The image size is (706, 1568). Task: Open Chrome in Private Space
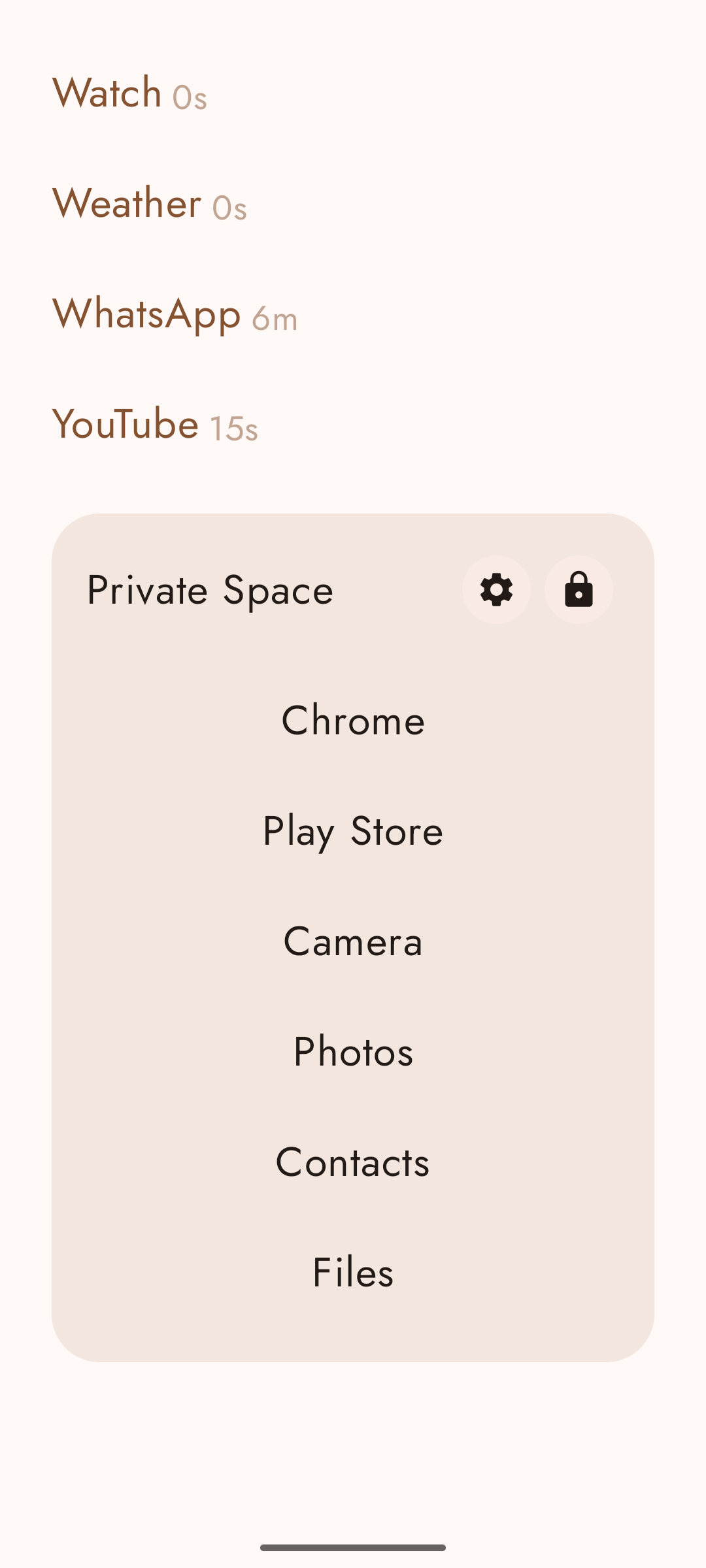click(353, 721)
